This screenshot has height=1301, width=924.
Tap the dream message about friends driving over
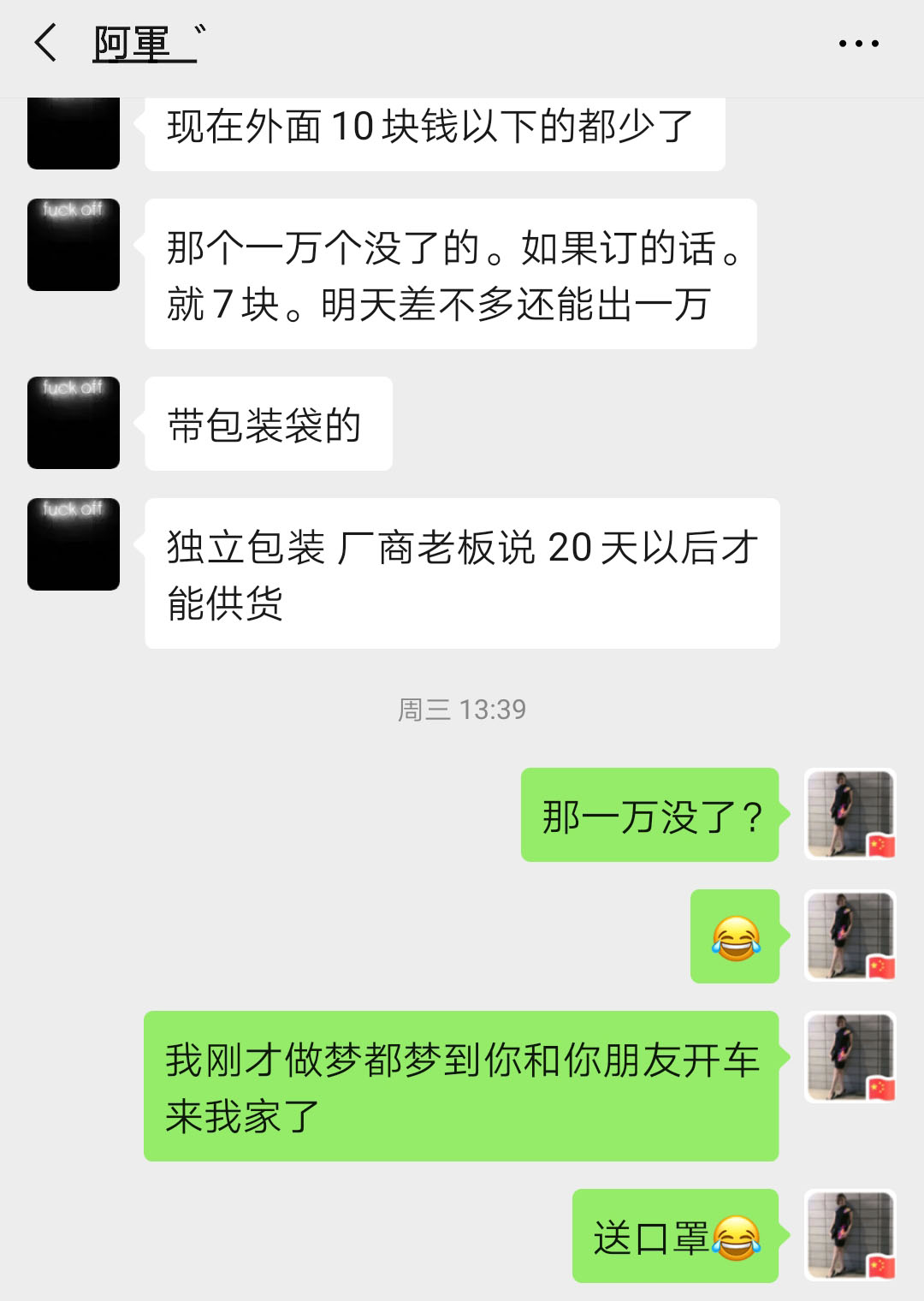point(462,1085)
